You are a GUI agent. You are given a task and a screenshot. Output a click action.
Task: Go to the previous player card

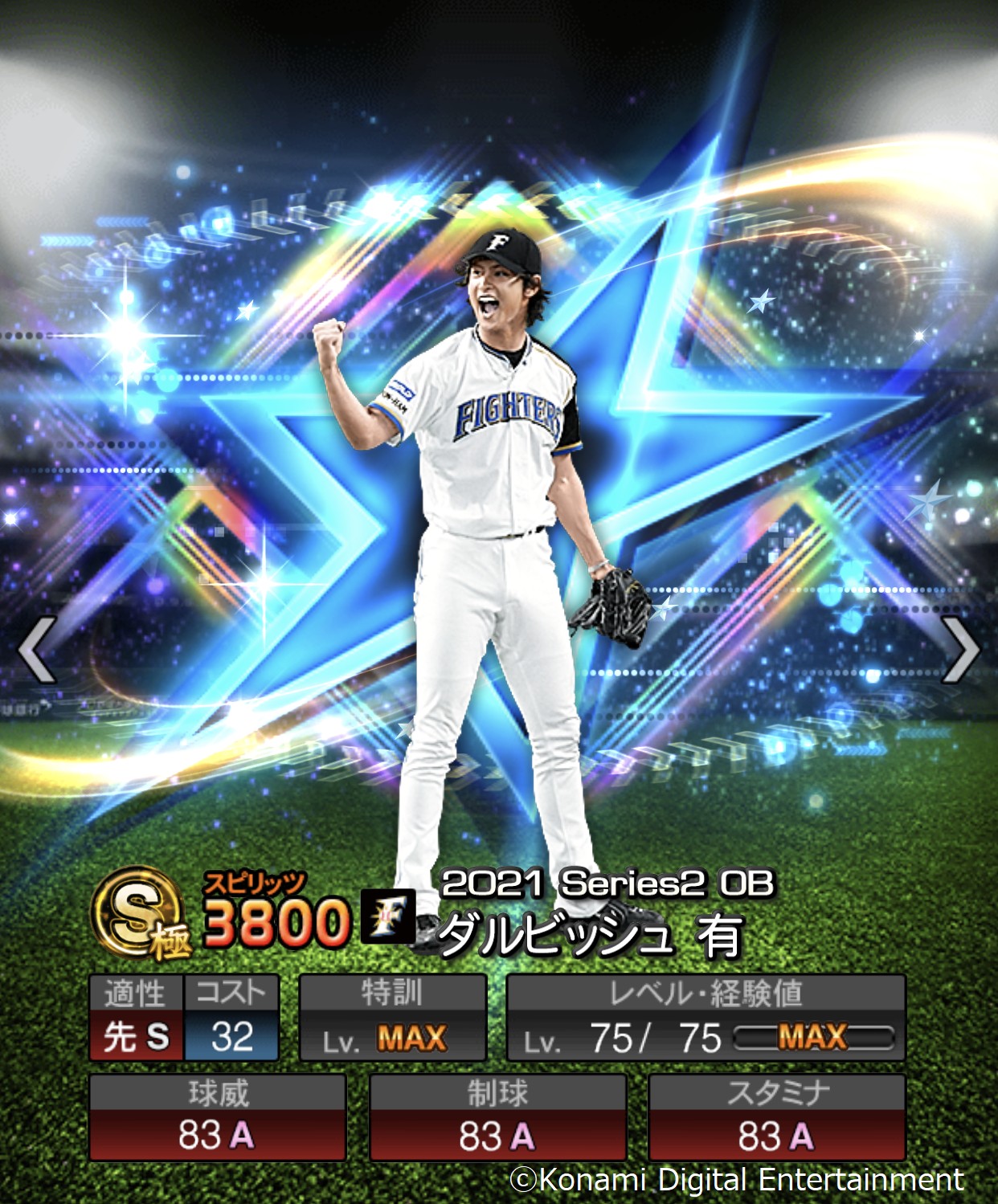(x=37, y=649)
